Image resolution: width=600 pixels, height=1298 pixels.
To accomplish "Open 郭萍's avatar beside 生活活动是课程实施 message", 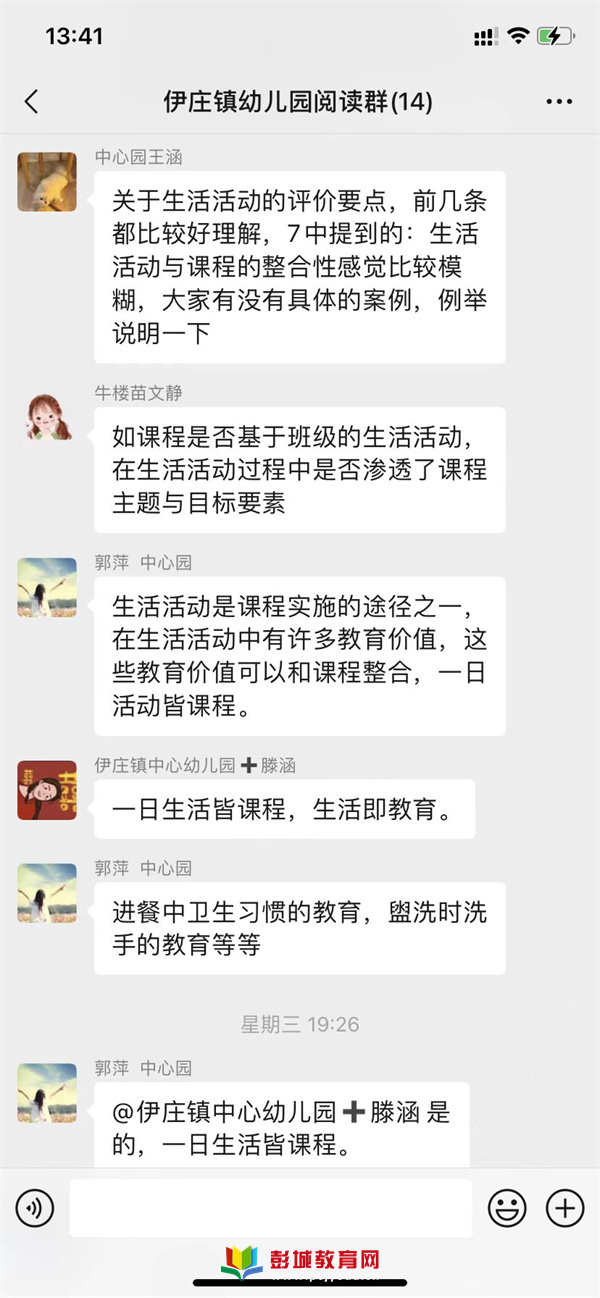I will coord(47,587).
